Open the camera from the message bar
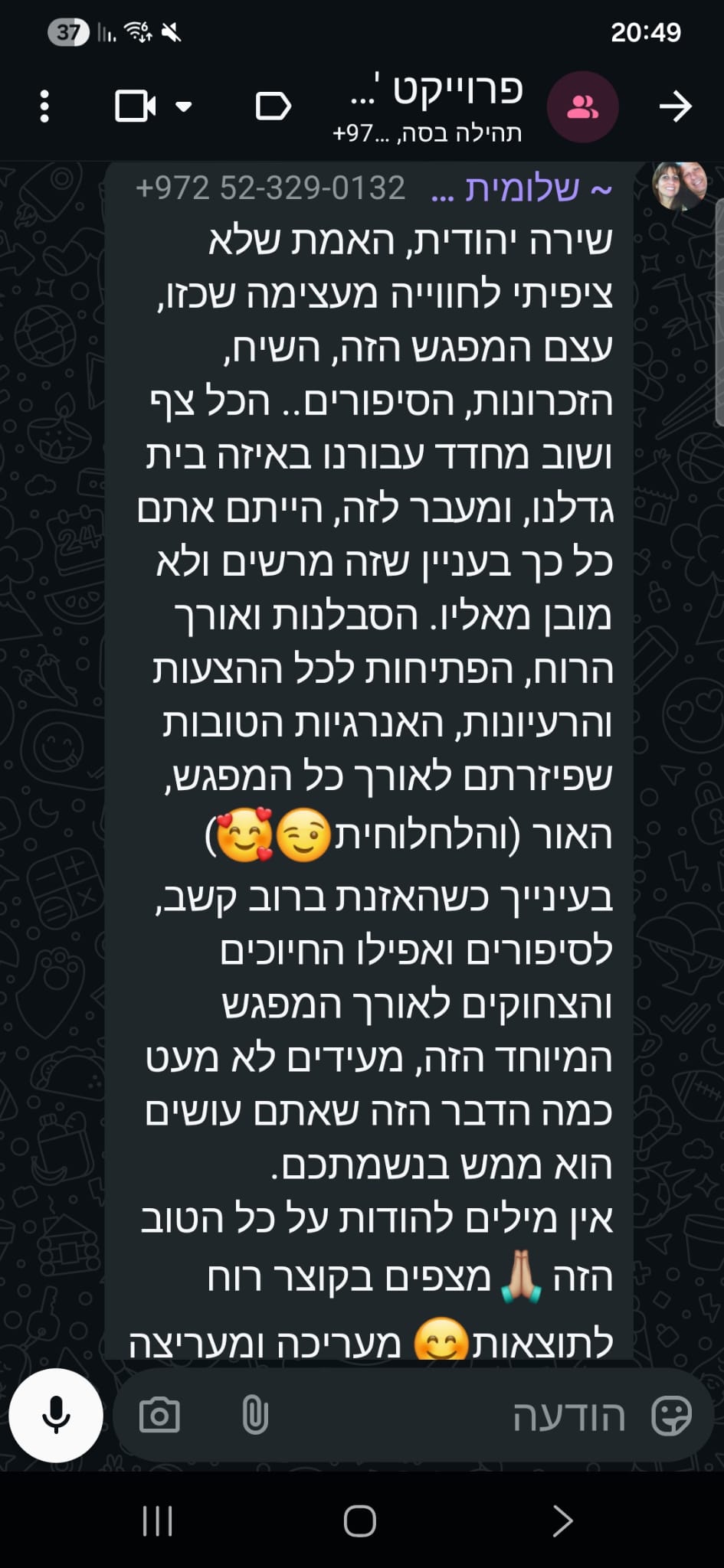724x1568 pixels. pyautogui.click(x=159, y=1416)
